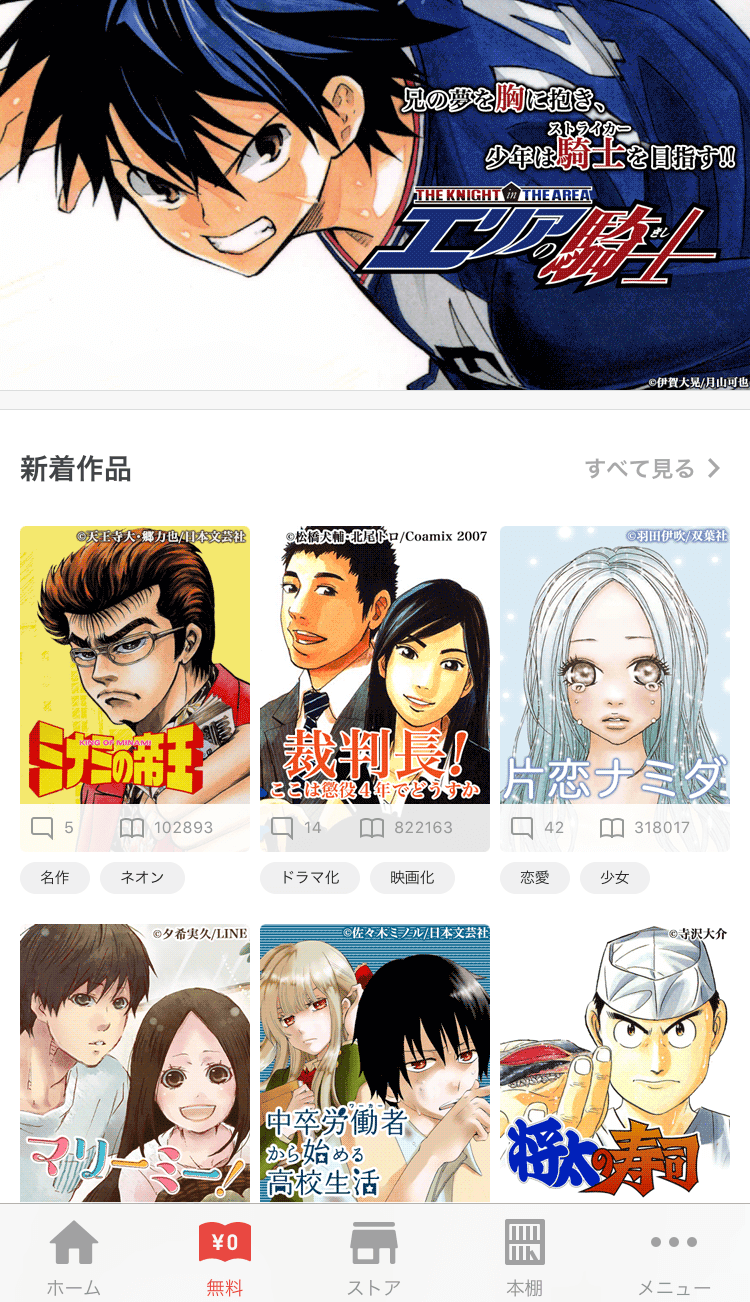Screen dimensions: 750x1302
Task: Open the メニュー tab
Action: (x=674, y=1256)
